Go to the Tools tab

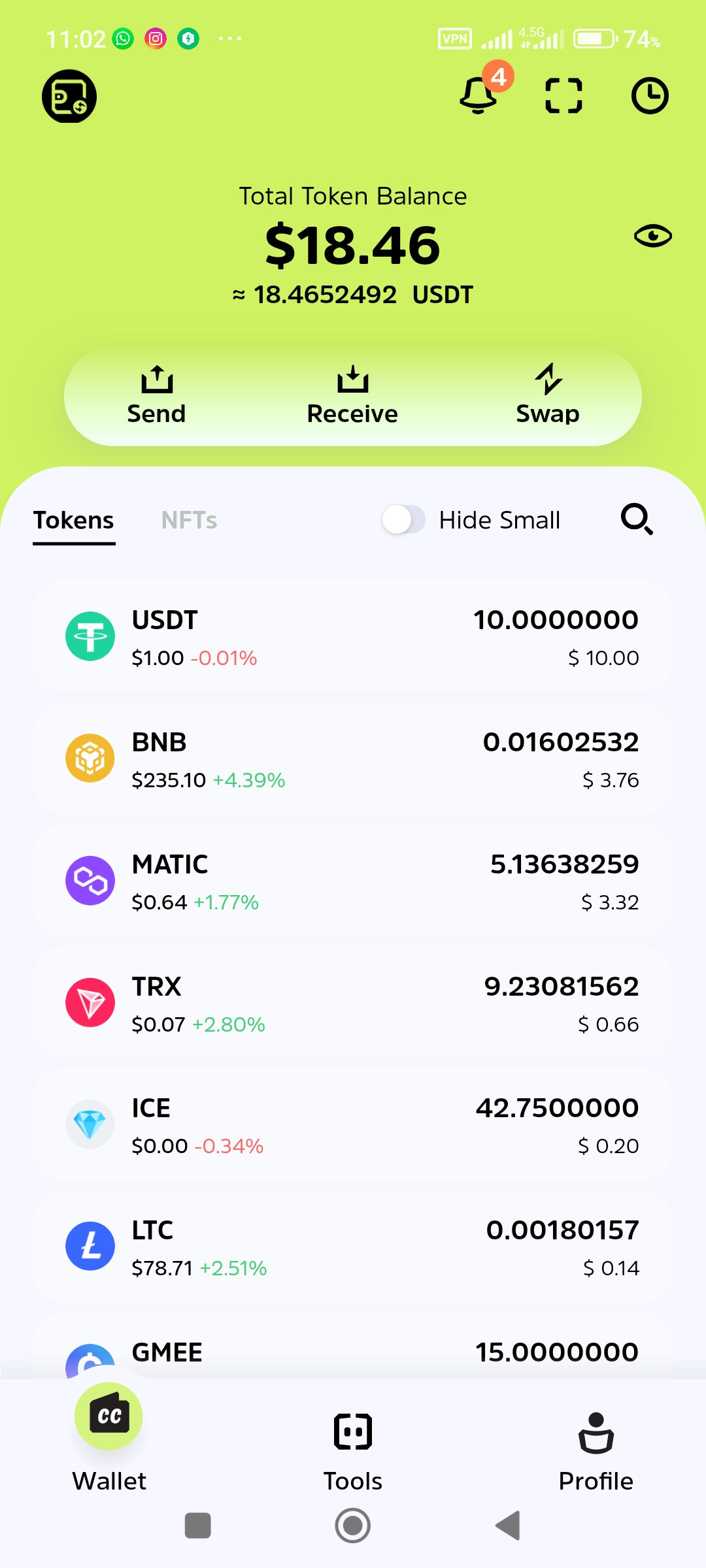[x=353, y=1452]
